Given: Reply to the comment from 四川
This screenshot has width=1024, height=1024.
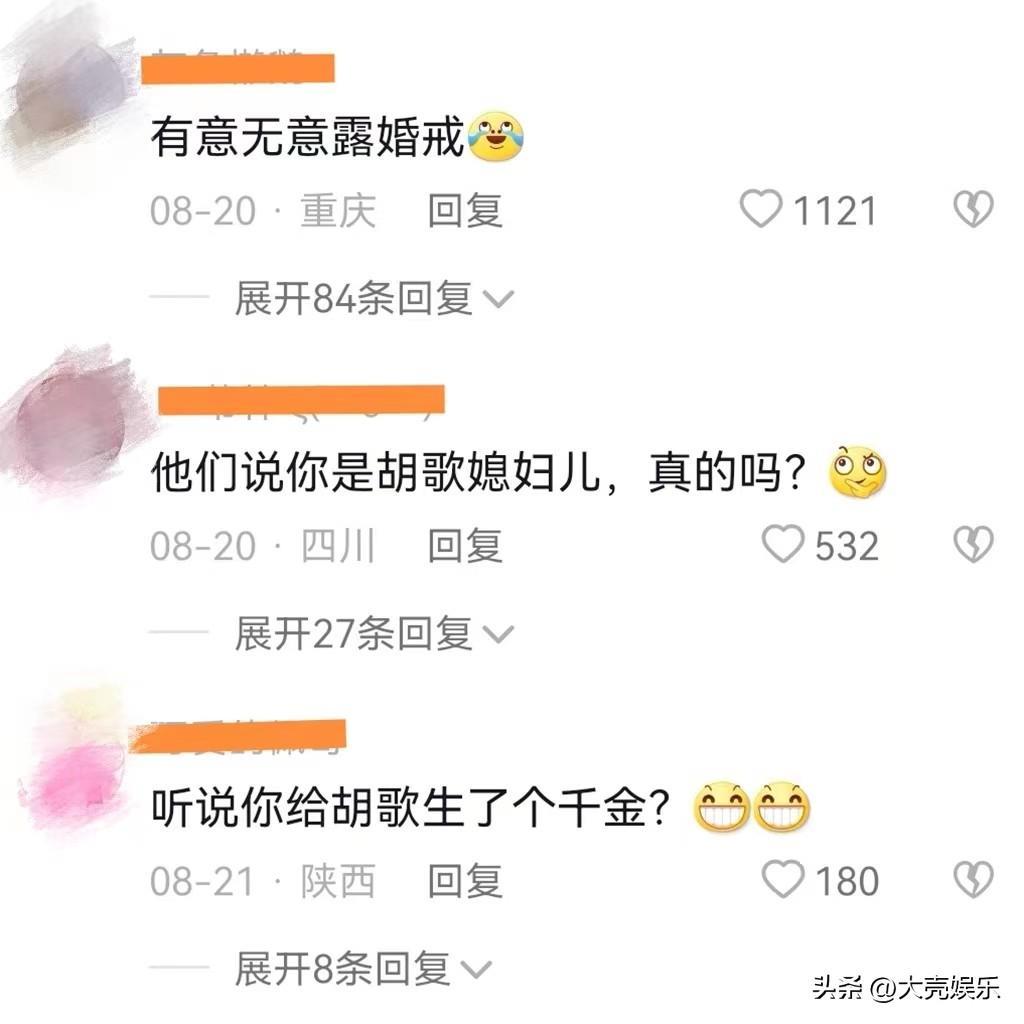Looking at the screenshot, I should coord(465,546).
